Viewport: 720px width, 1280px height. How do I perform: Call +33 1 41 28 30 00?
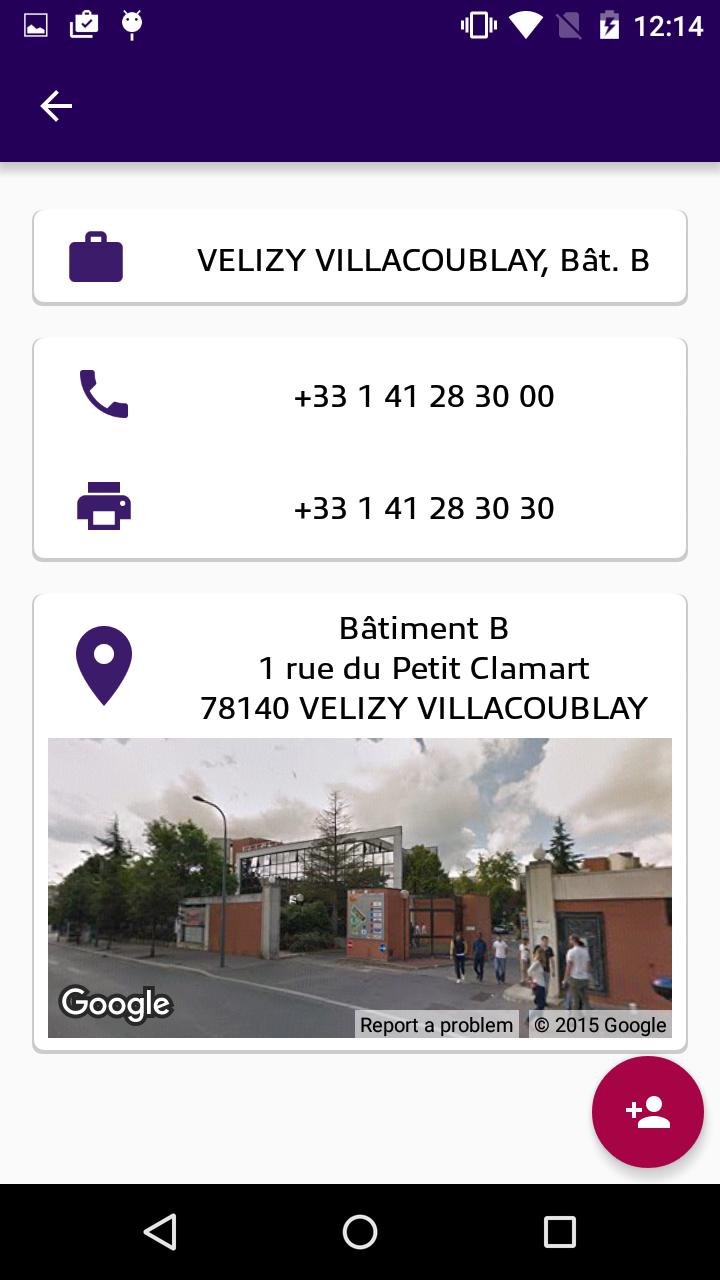423,396
